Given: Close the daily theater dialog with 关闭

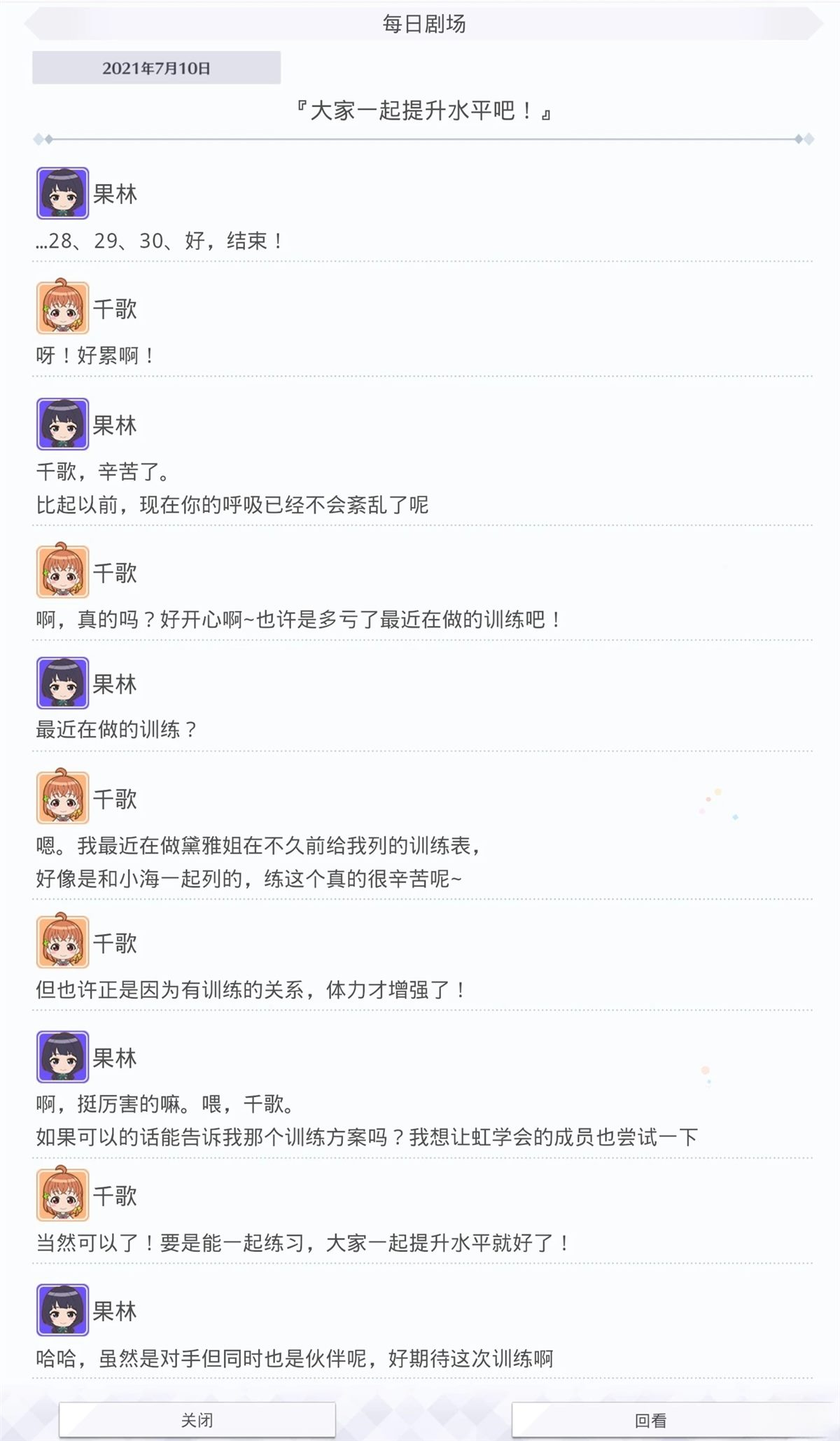Looking at the screenshot, I should pos(197,1419).
